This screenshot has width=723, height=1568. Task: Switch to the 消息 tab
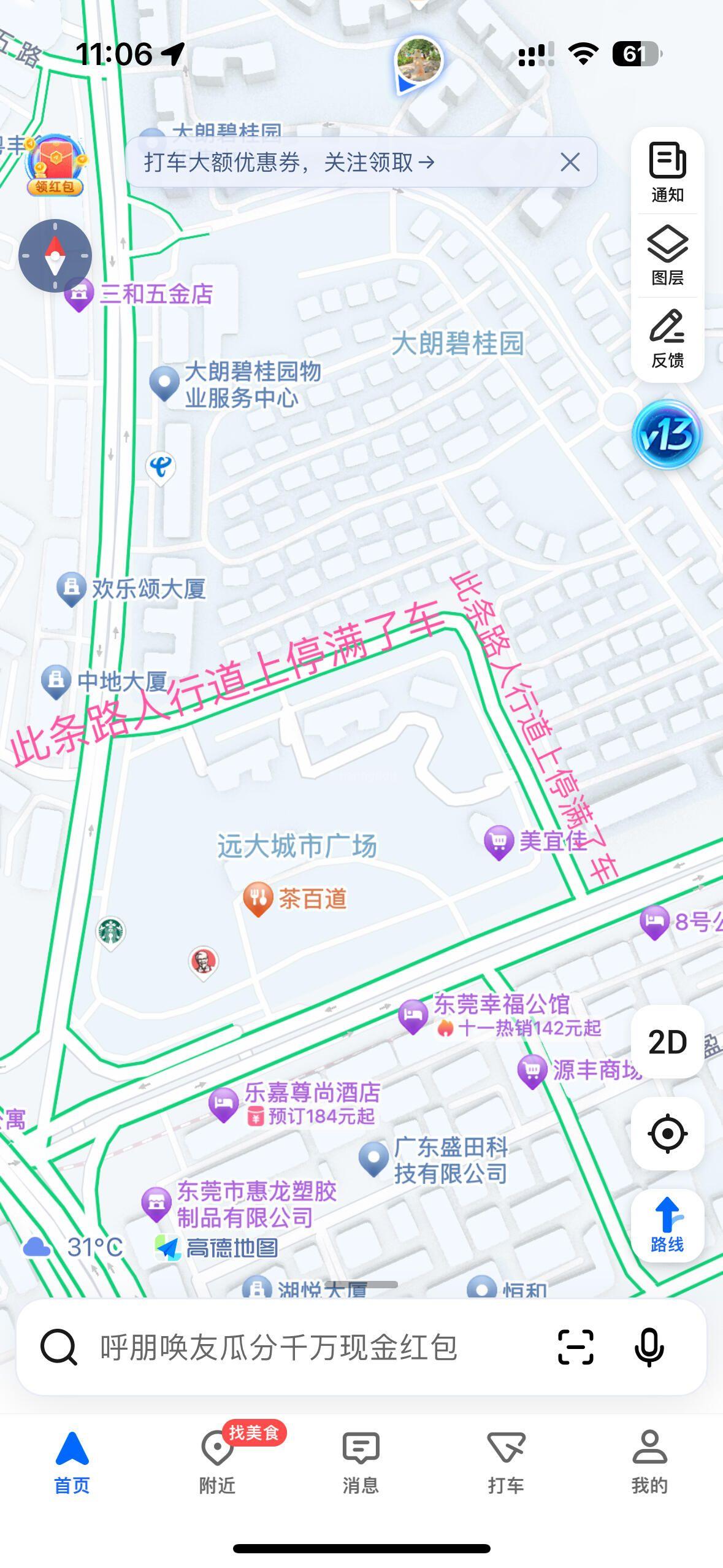coord(361,1462)
